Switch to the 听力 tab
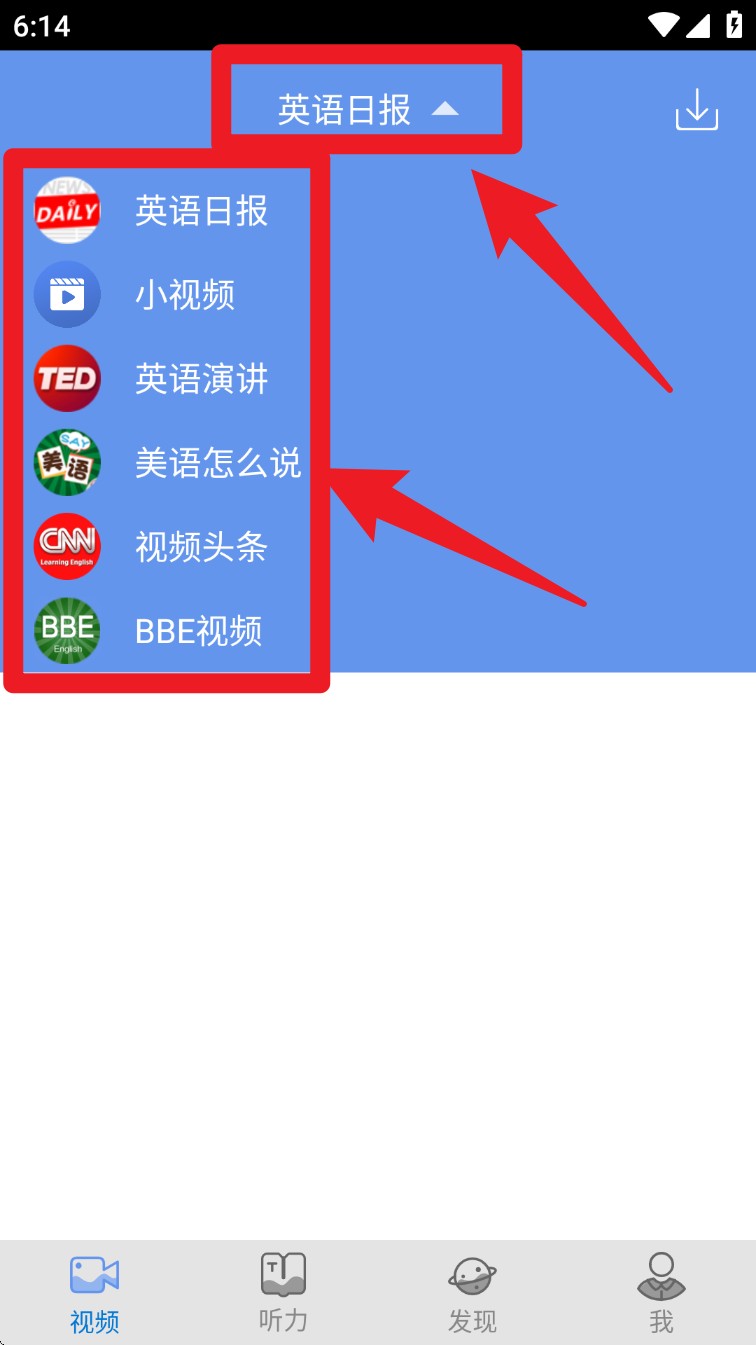756x1345 pixels. tap(283, 1293)
